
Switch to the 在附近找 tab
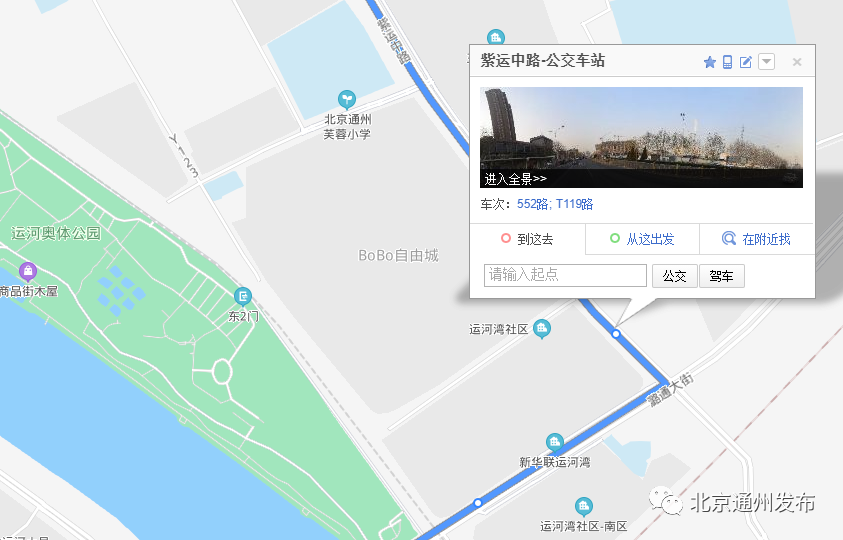click(x=757, y=239)
